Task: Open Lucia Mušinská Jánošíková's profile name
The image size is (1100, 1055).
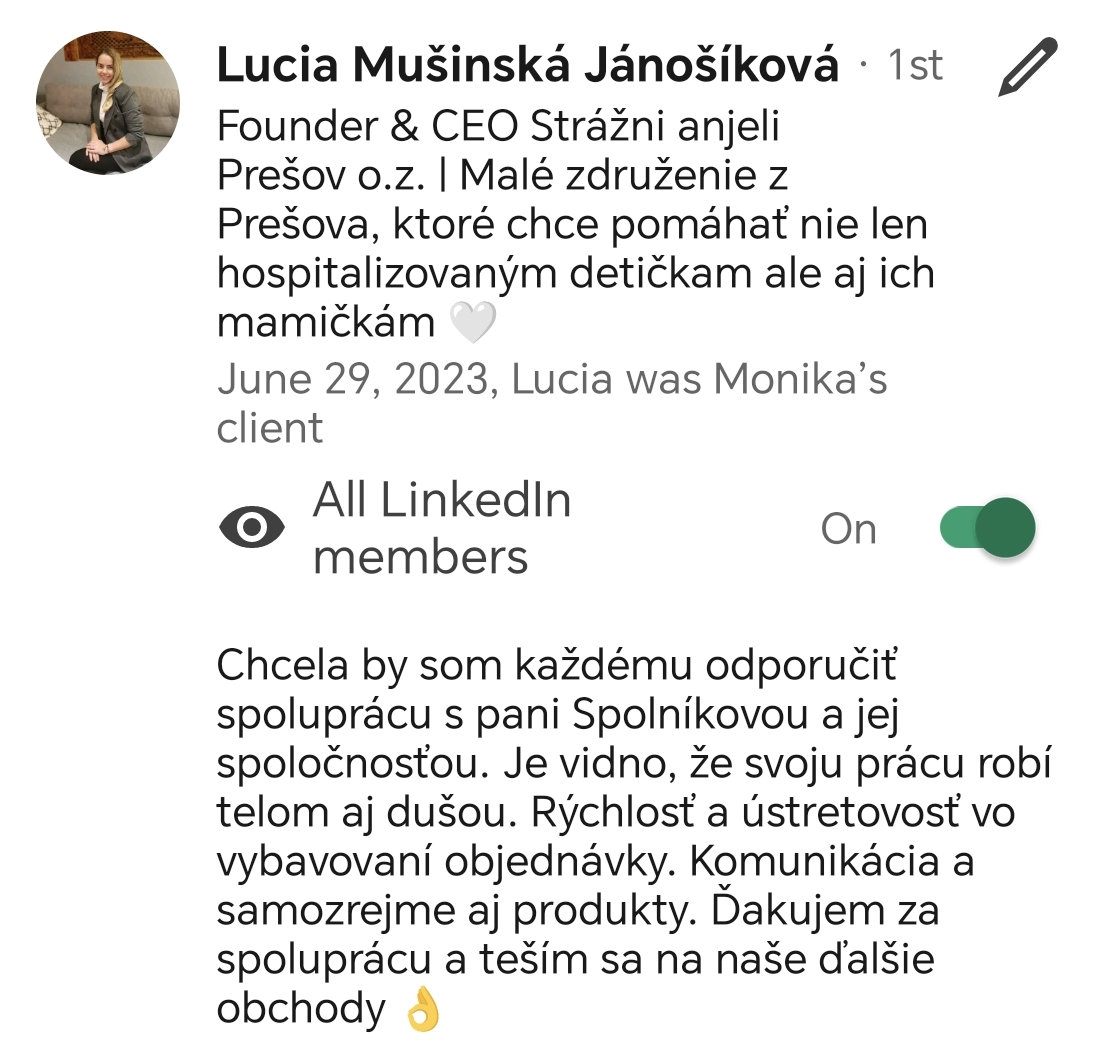Action: [527, 66]
